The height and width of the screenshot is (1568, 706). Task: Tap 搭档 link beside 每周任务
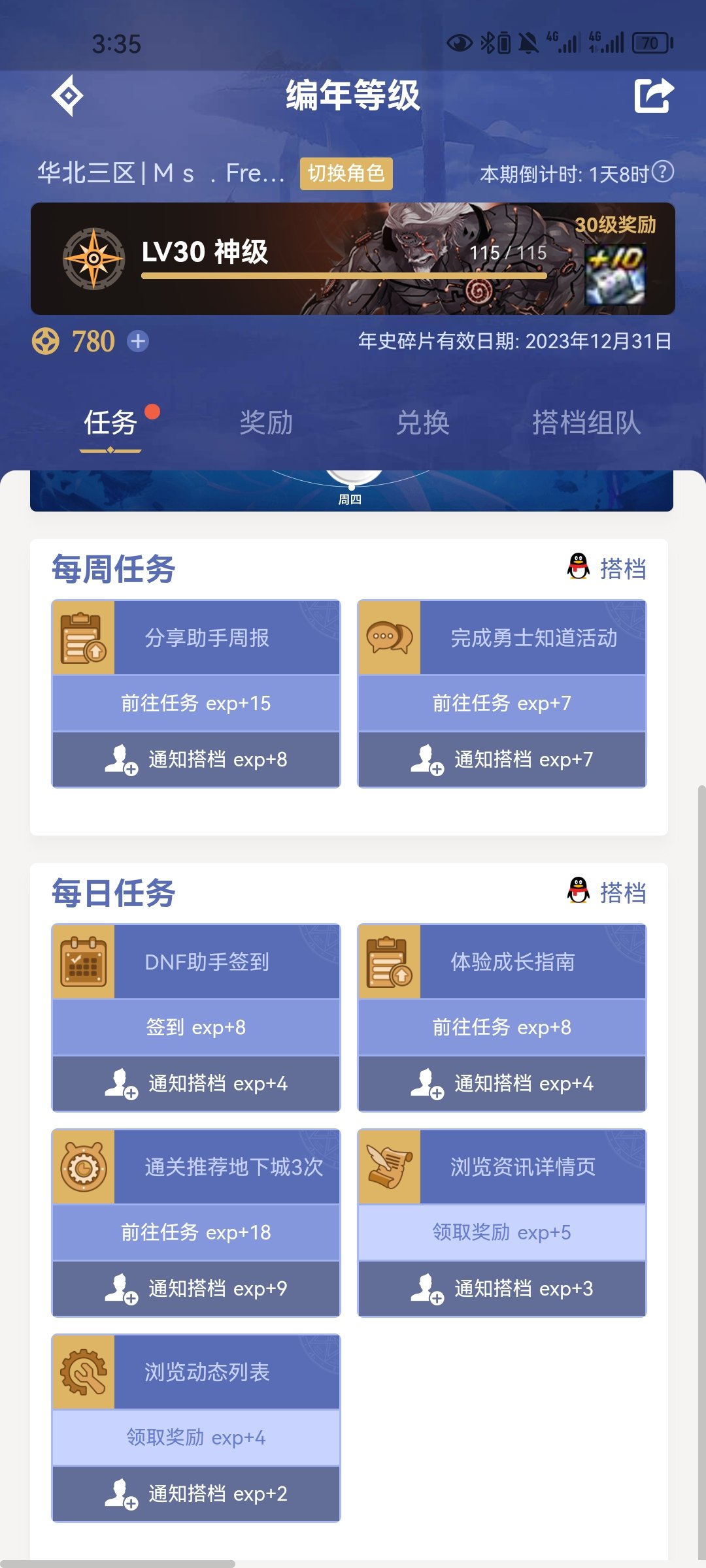607,568
